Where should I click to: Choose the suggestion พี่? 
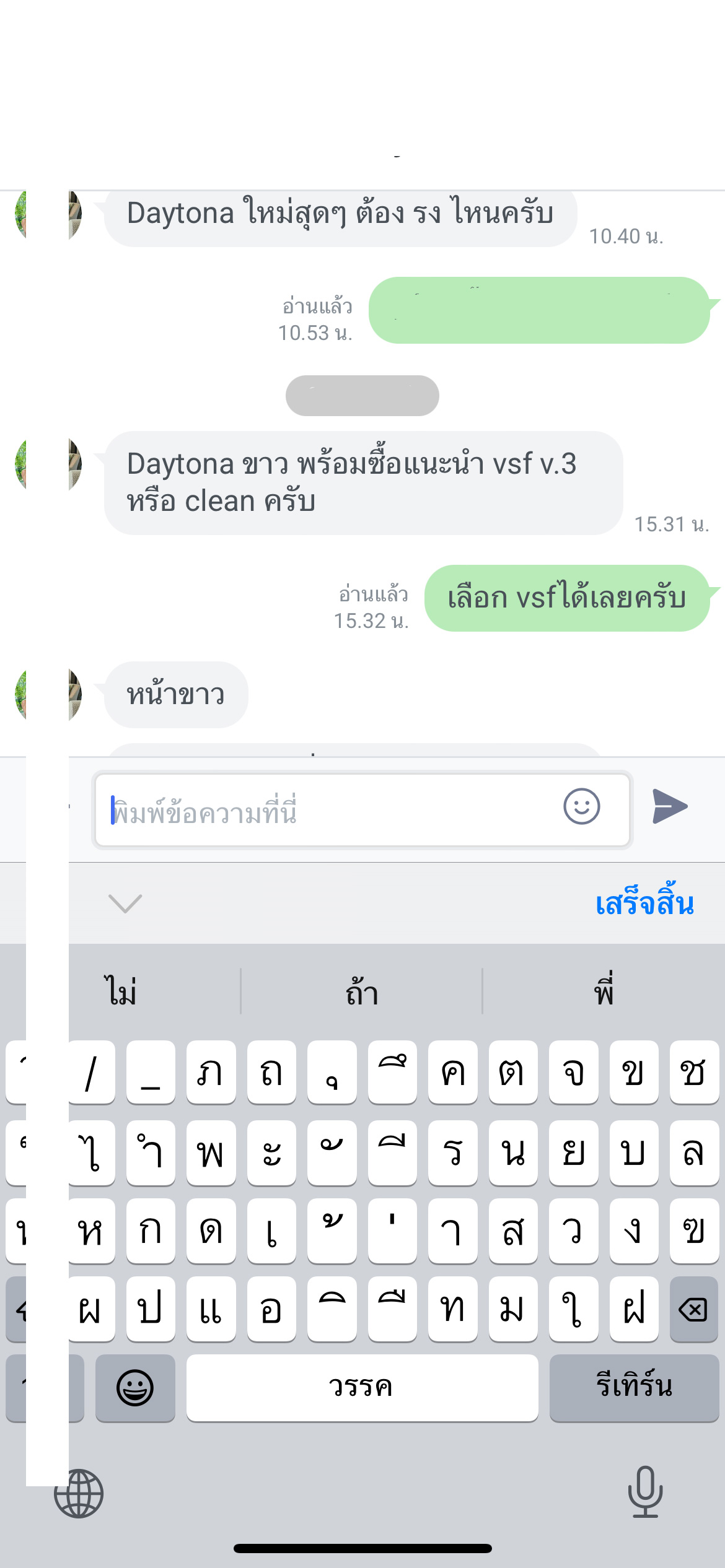coord(604,992)
